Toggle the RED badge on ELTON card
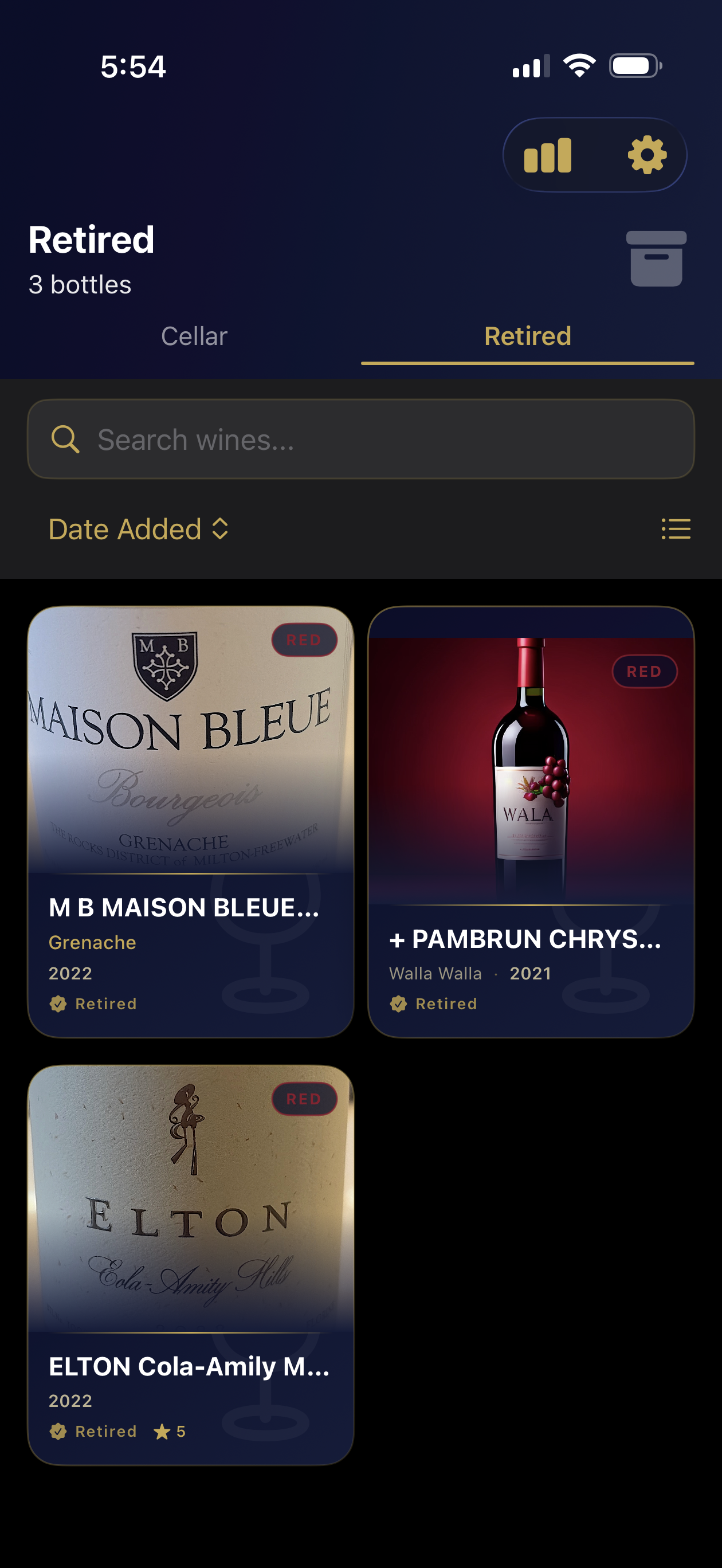722x1568 pixels. [x=305, y=1099]
